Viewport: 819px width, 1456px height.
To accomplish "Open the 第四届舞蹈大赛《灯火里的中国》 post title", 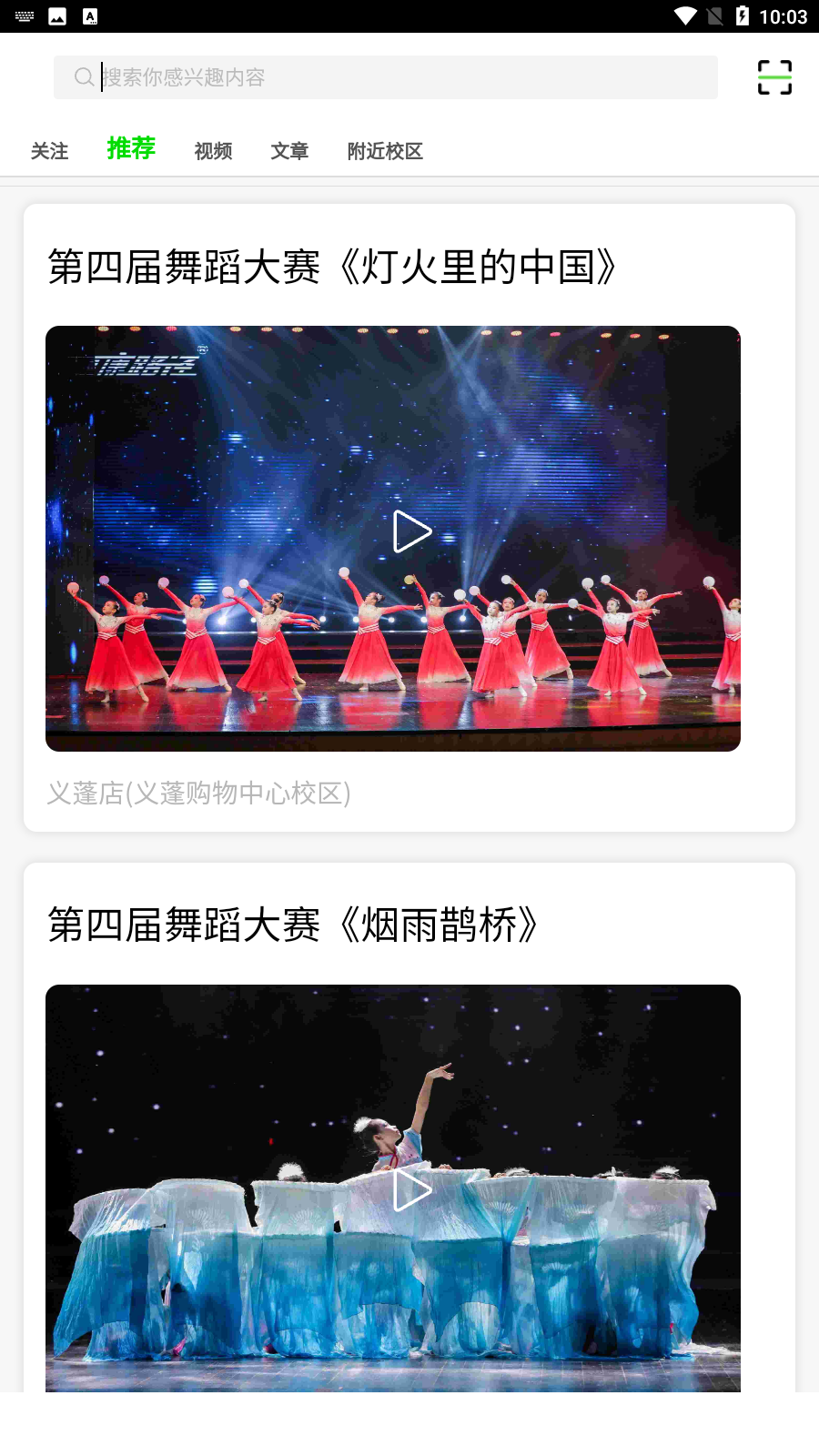I will pos(333,268).
